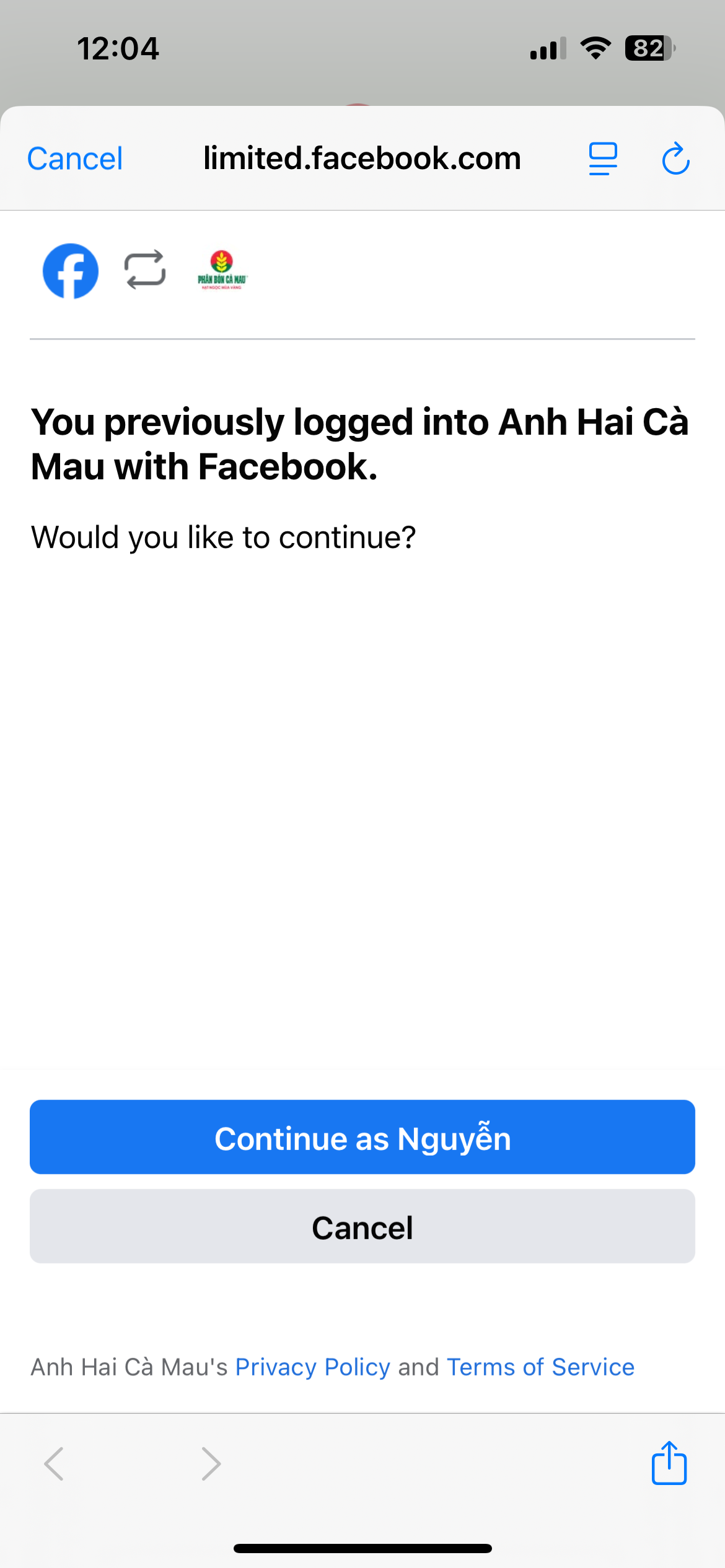This screenshot has width=725, height=1568.
Task: Open the reader options icon
Action: [603, 159]
